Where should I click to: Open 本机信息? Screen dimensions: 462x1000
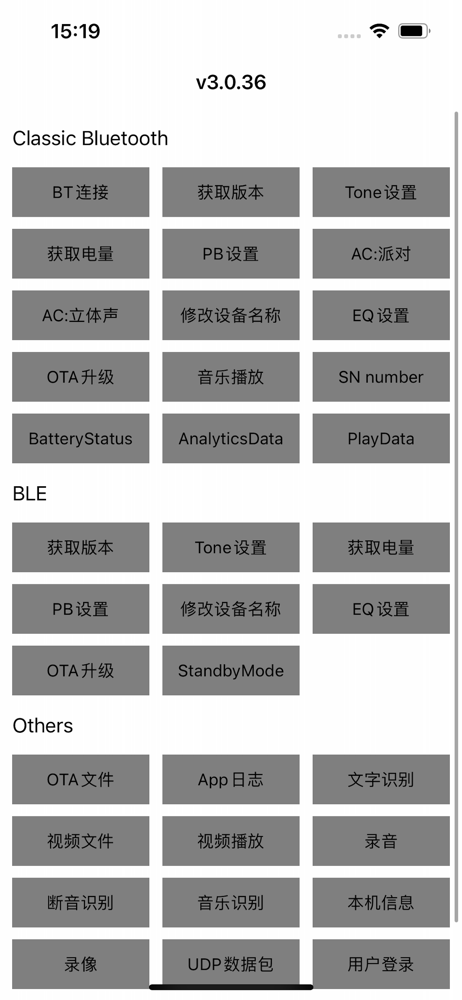pyautogui.click(x=381, y=902)
